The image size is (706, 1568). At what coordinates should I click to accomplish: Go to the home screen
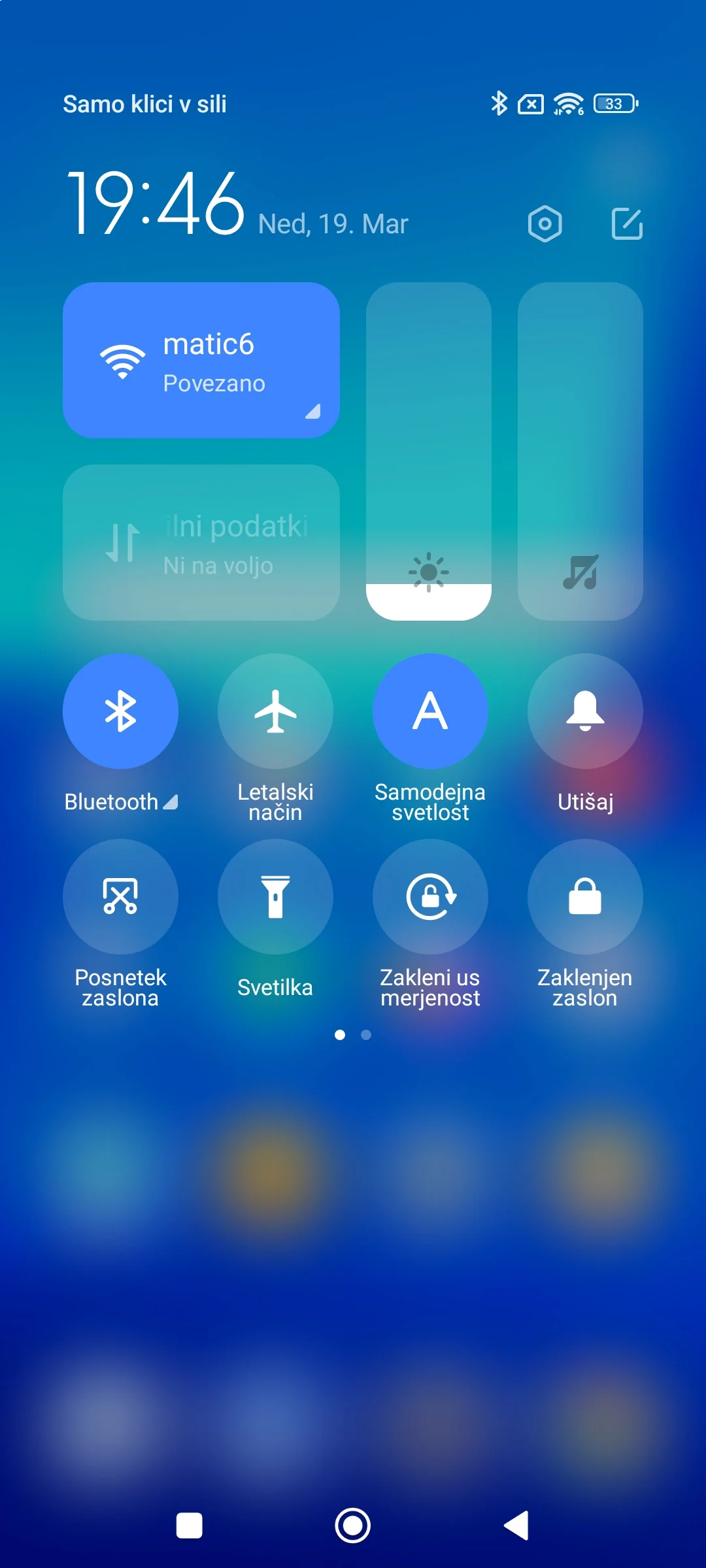click(353, 1526)
